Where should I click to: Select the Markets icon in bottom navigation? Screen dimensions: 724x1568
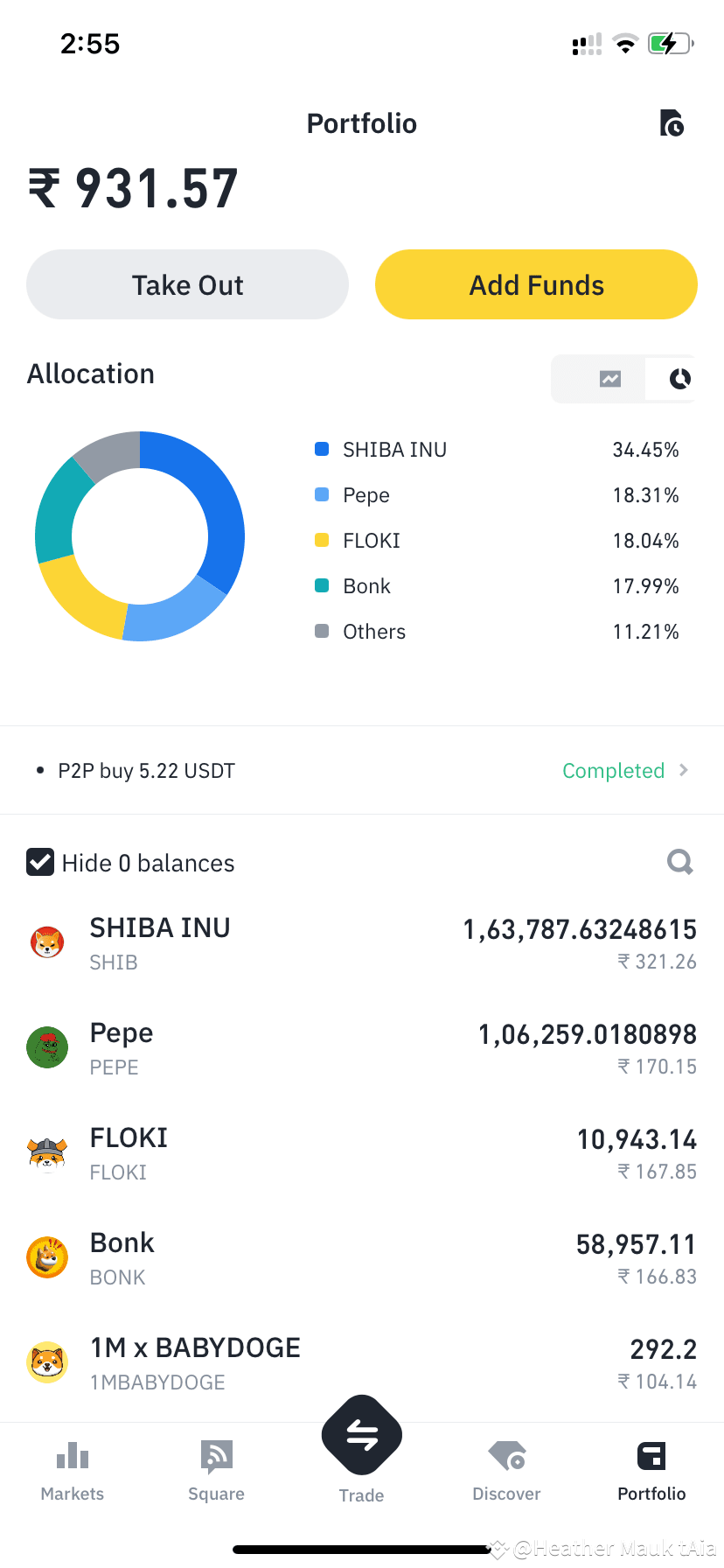coord(72,1471)
